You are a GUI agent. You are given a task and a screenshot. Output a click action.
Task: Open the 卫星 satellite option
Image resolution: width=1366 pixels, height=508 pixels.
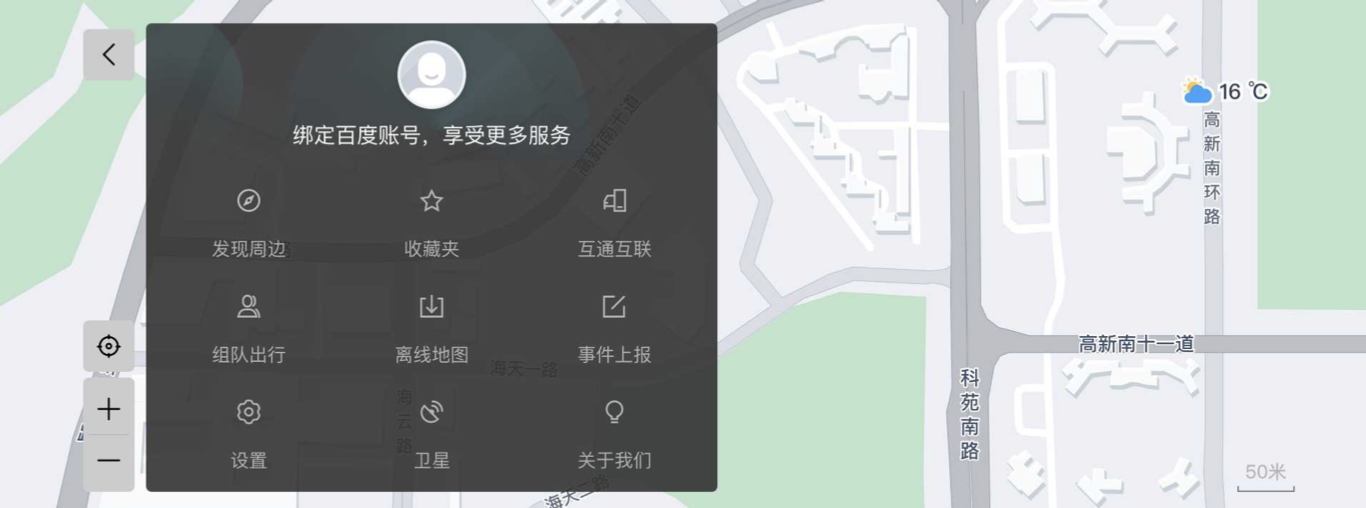coord(431,433)
